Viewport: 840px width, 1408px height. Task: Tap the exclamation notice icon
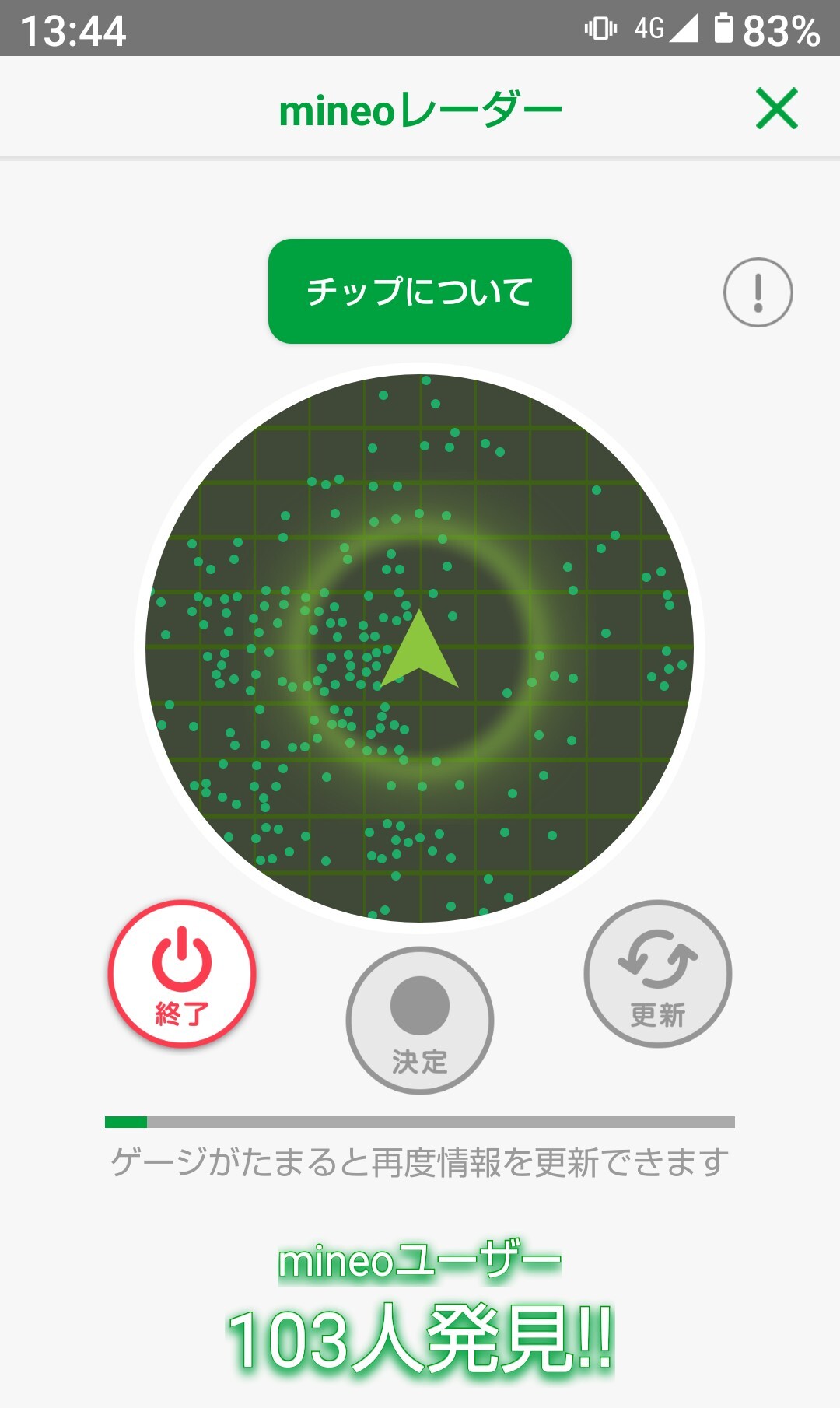coord(758,292)
